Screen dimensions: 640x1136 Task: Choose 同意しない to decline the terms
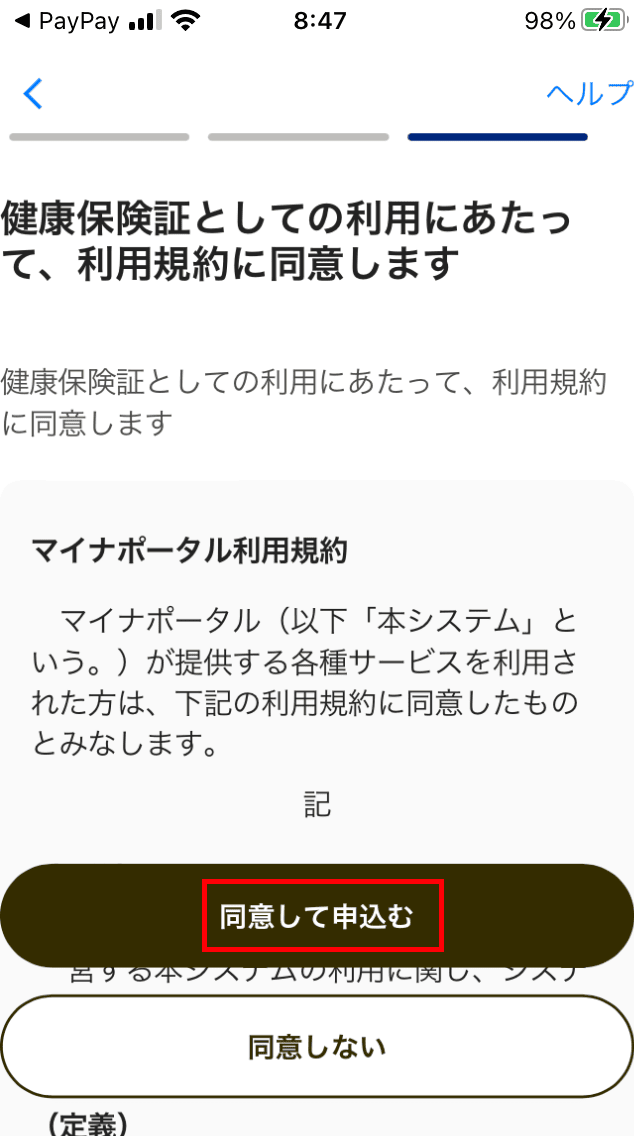click(317, 1047)
